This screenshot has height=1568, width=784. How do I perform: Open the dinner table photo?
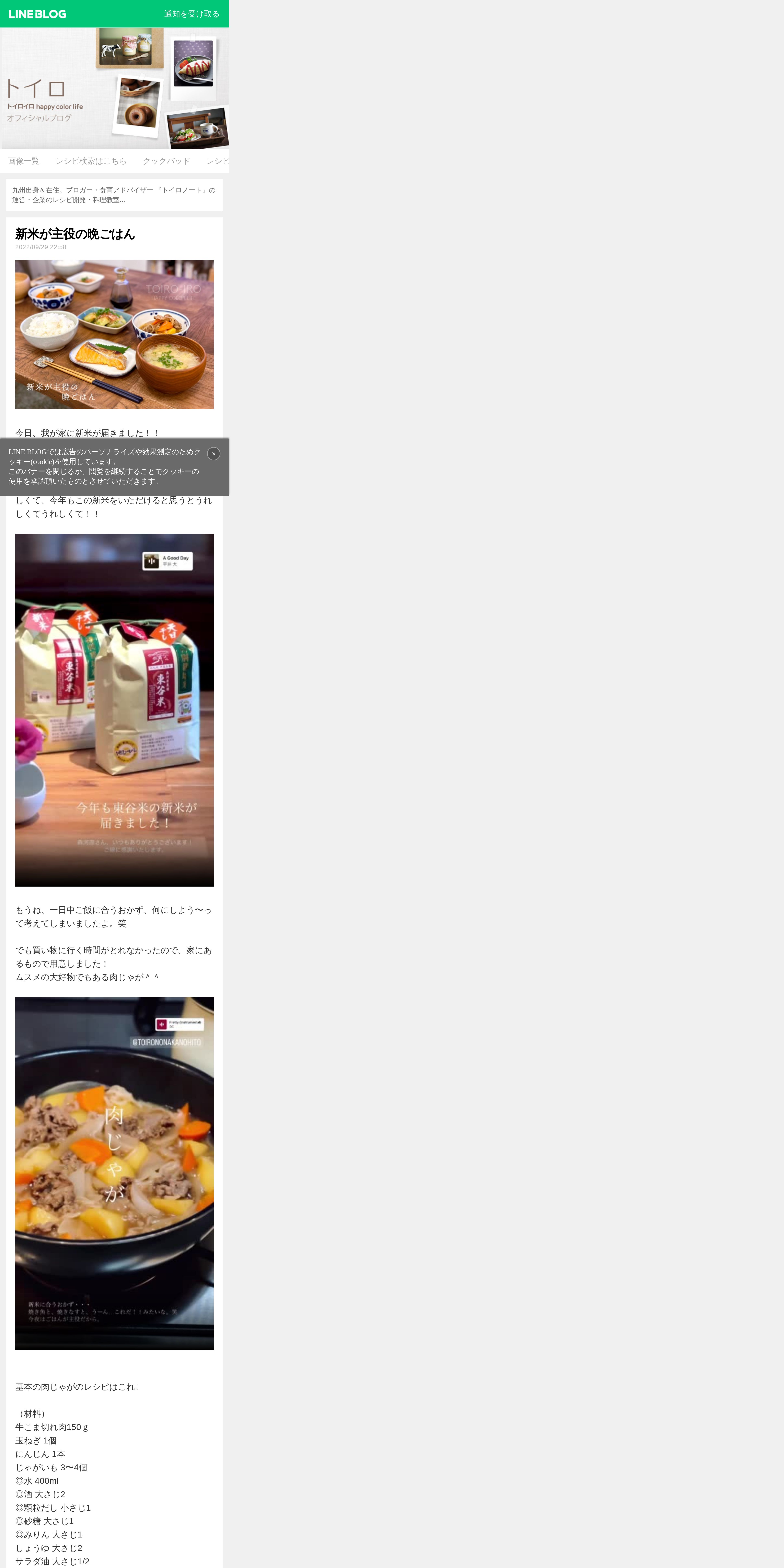(x=114, y=334)
